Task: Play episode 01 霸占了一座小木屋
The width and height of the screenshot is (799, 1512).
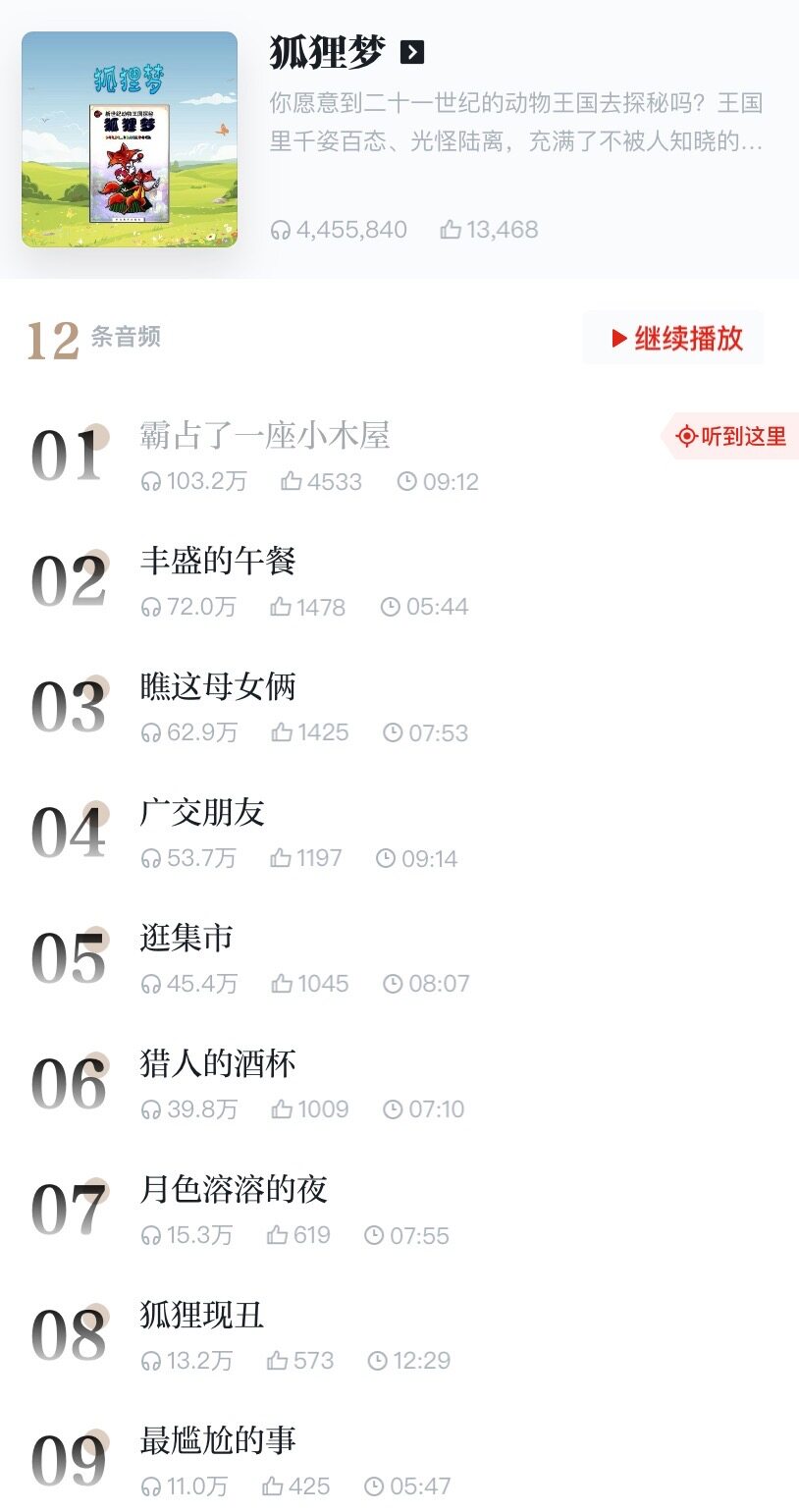Action: [399, 457]
